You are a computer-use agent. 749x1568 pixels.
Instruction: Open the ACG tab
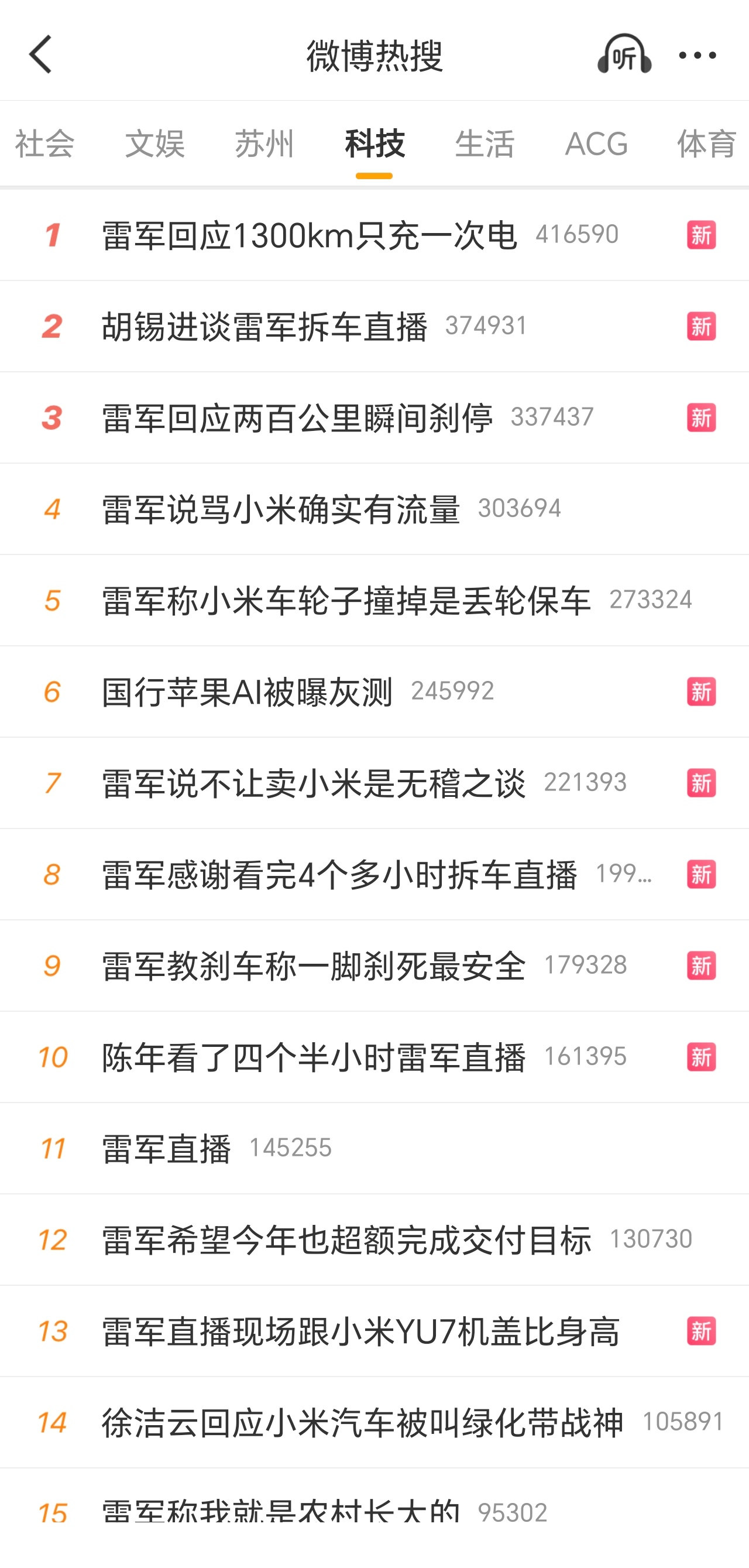click(596, 144)
